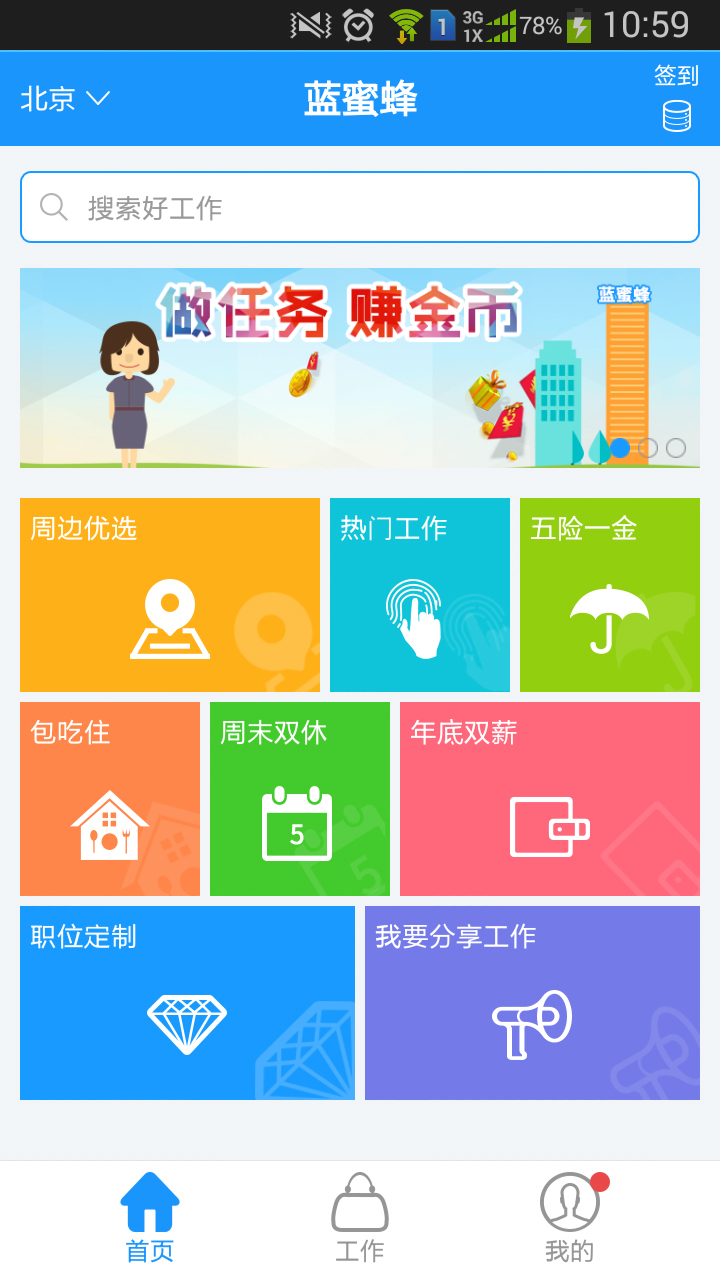The height and width of the screenshot is (1280, 720).
Task: Open the 年底双薪 tile
Action: tap(550, 799)
